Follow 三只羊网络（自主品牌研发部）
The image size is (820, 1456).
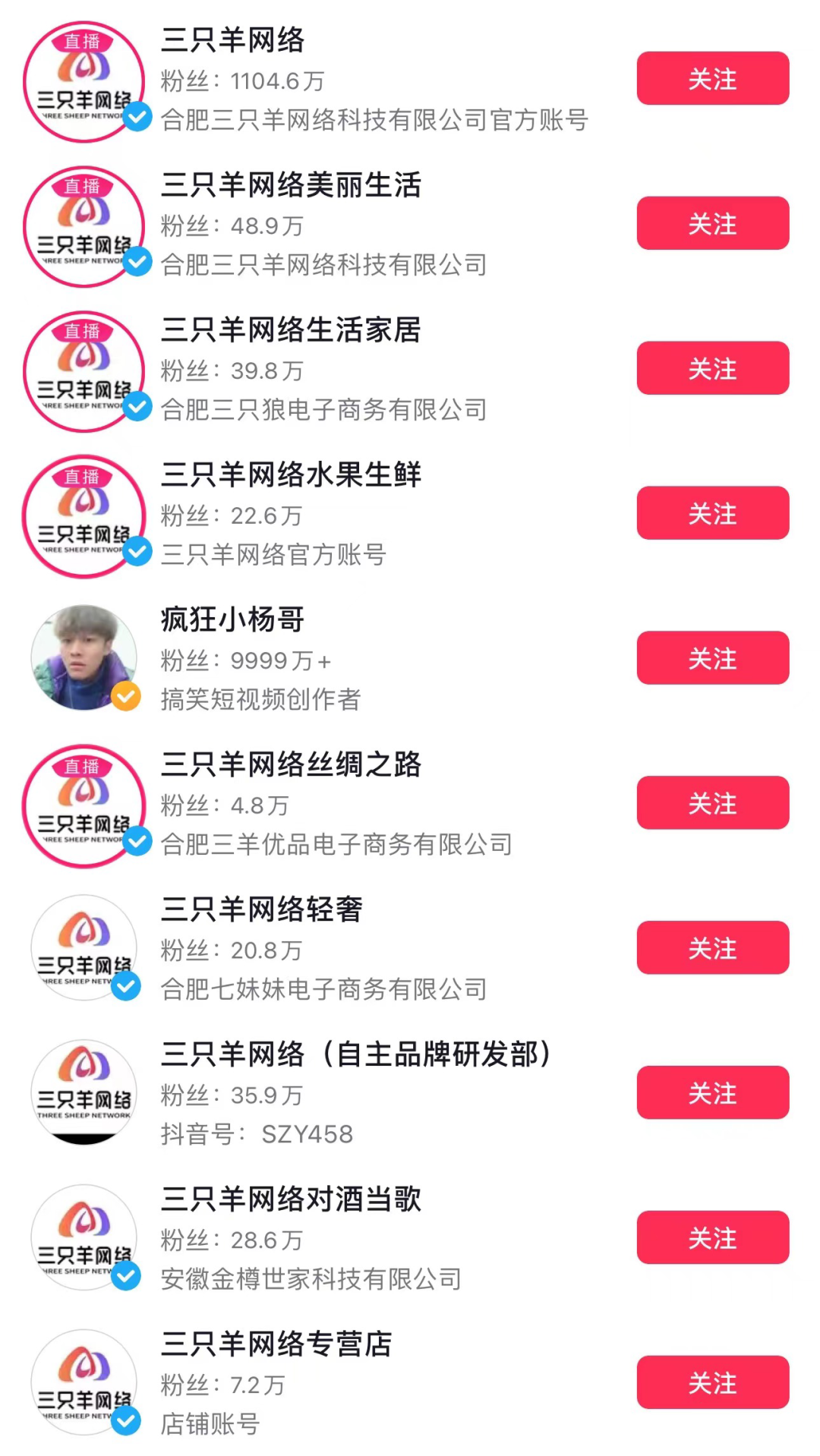point(712,1093)
